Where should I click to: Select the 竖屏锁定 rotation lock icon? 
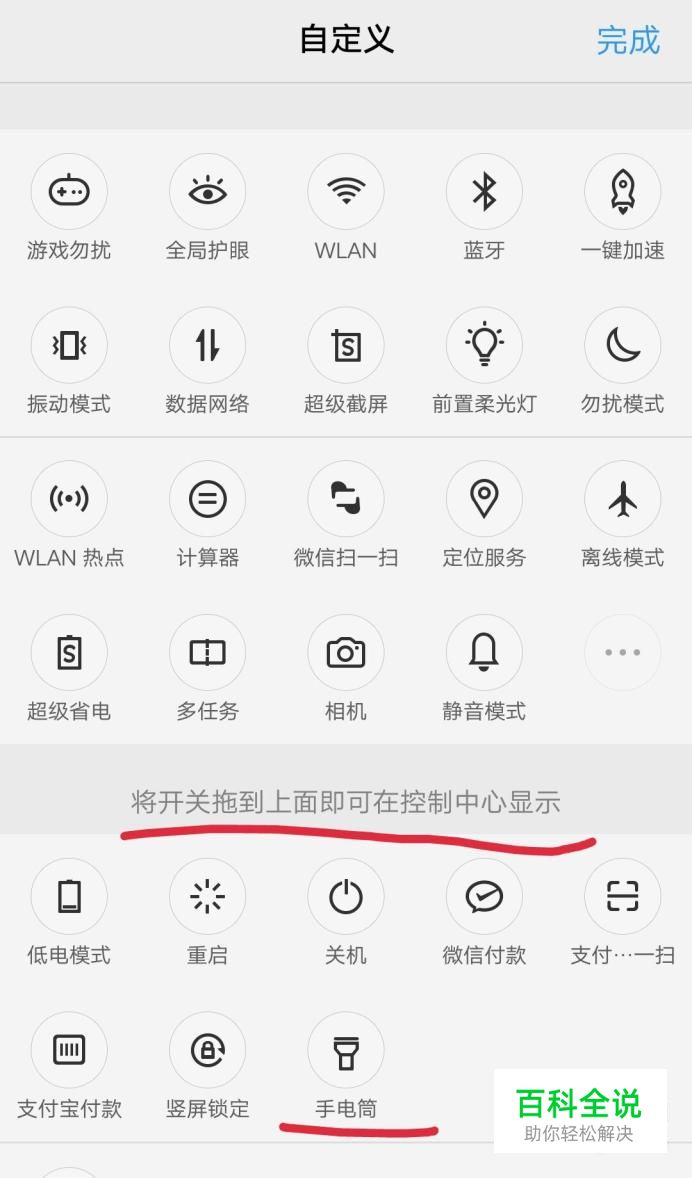pyautogui.click(x=207, y=1050)
